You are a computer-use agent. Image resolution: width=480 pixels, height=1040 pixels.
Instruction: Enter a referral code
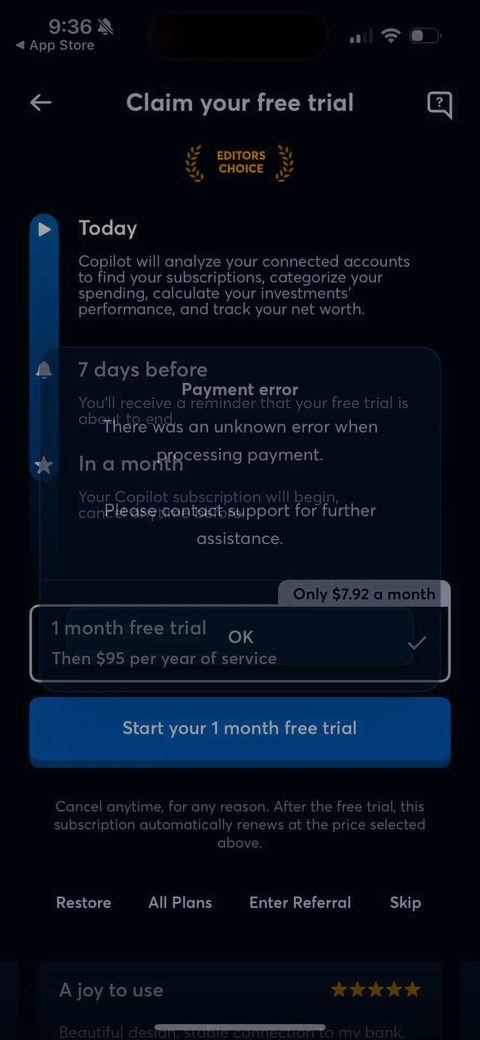(300, 903)
